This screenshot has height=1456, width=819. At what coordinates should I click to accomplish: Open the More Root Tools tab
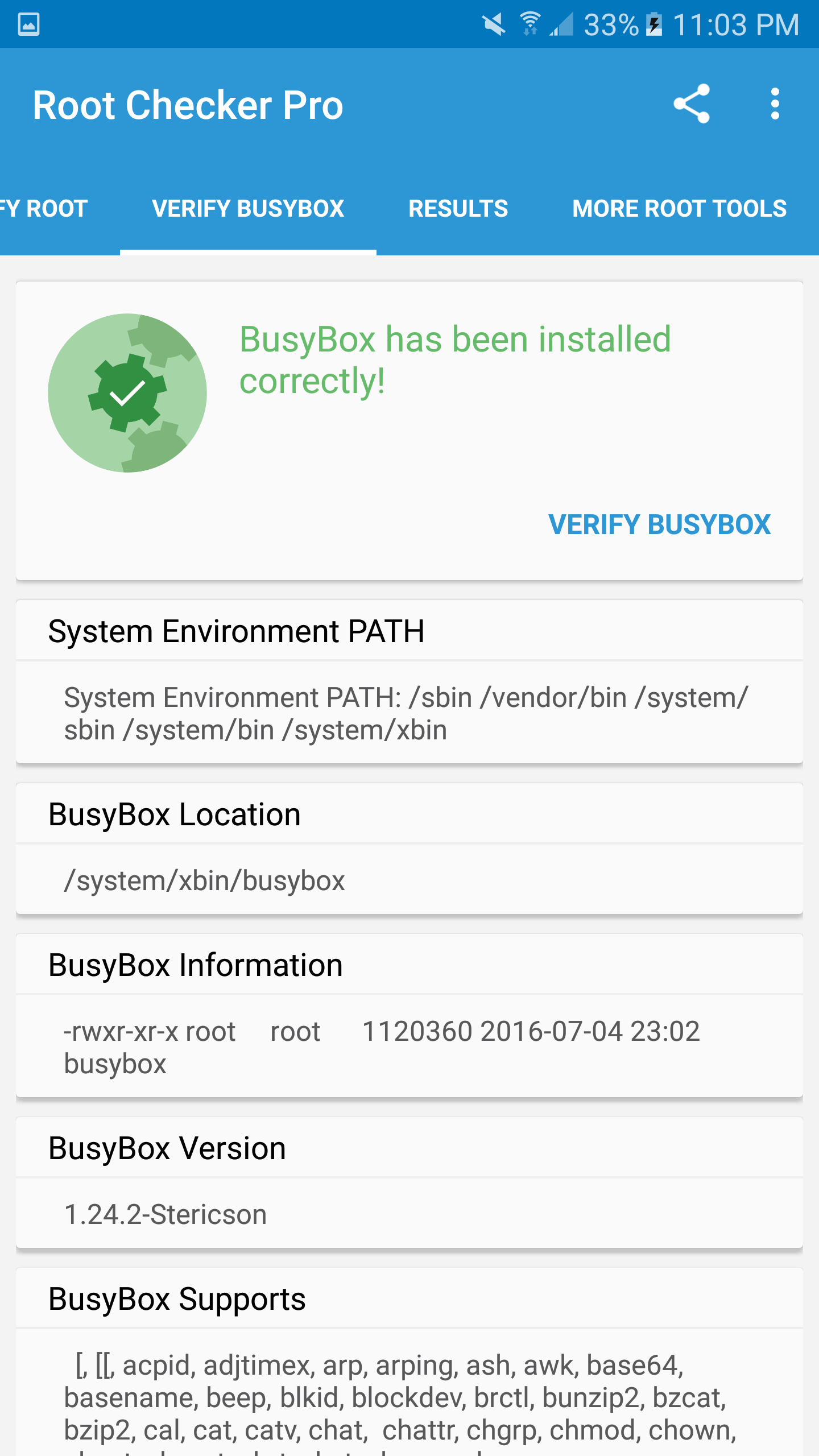tap(679, 209)
